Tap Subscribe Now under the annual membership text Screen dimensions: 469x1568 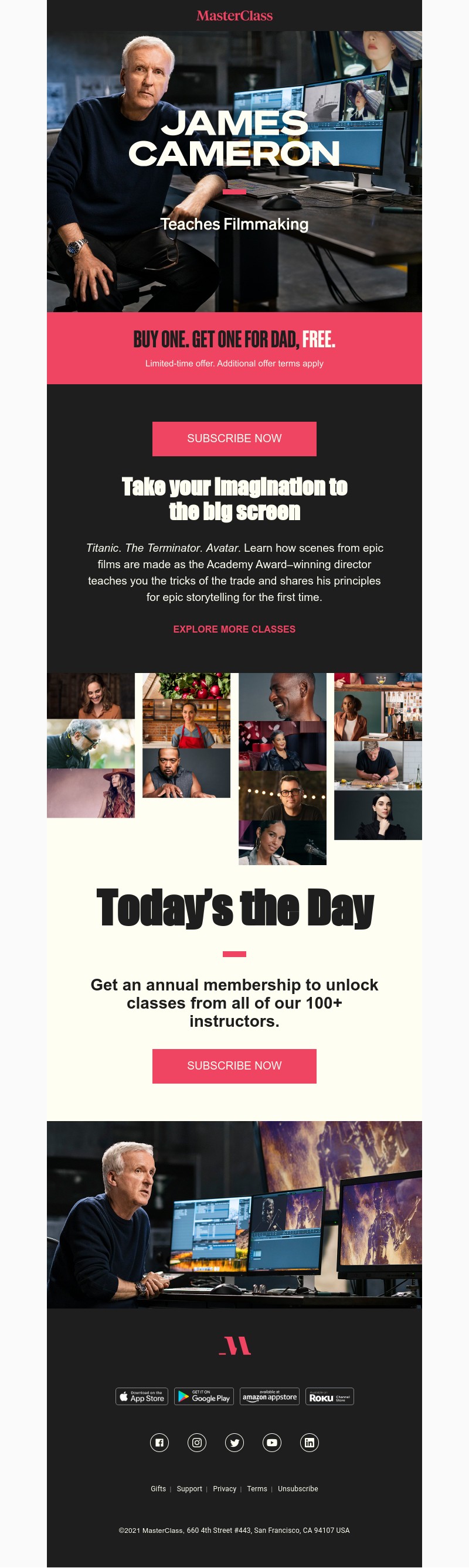(234, 1065)
